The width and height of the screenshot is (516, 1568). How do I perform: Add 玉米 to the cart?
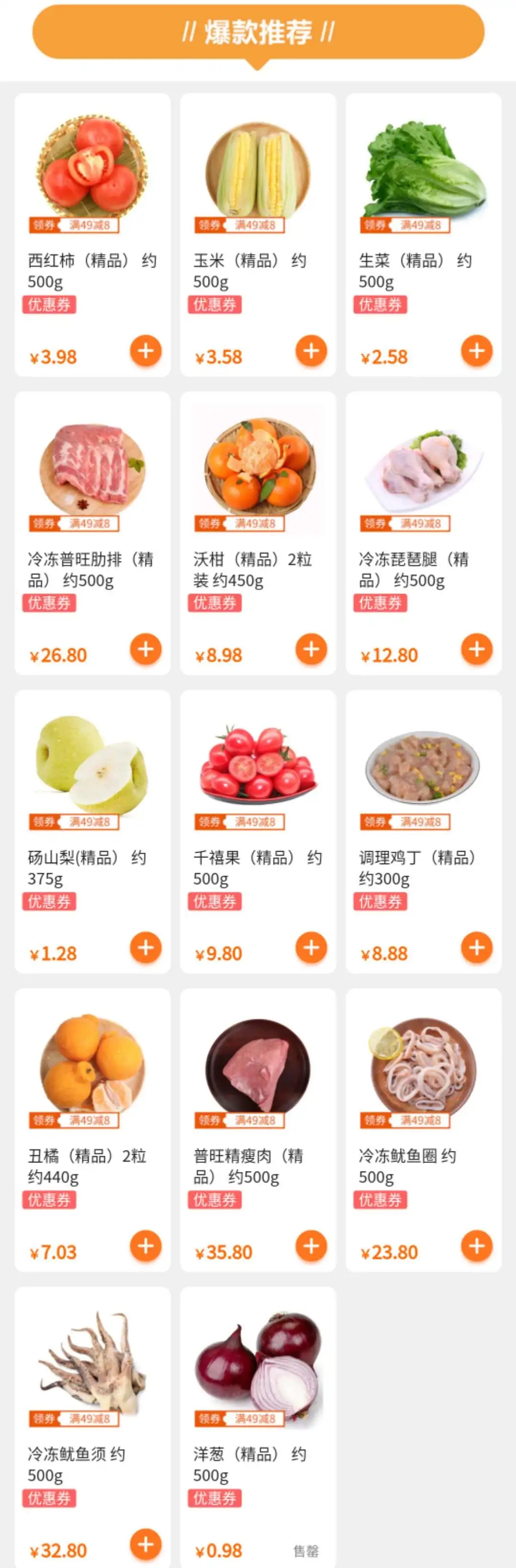[311, 351]
